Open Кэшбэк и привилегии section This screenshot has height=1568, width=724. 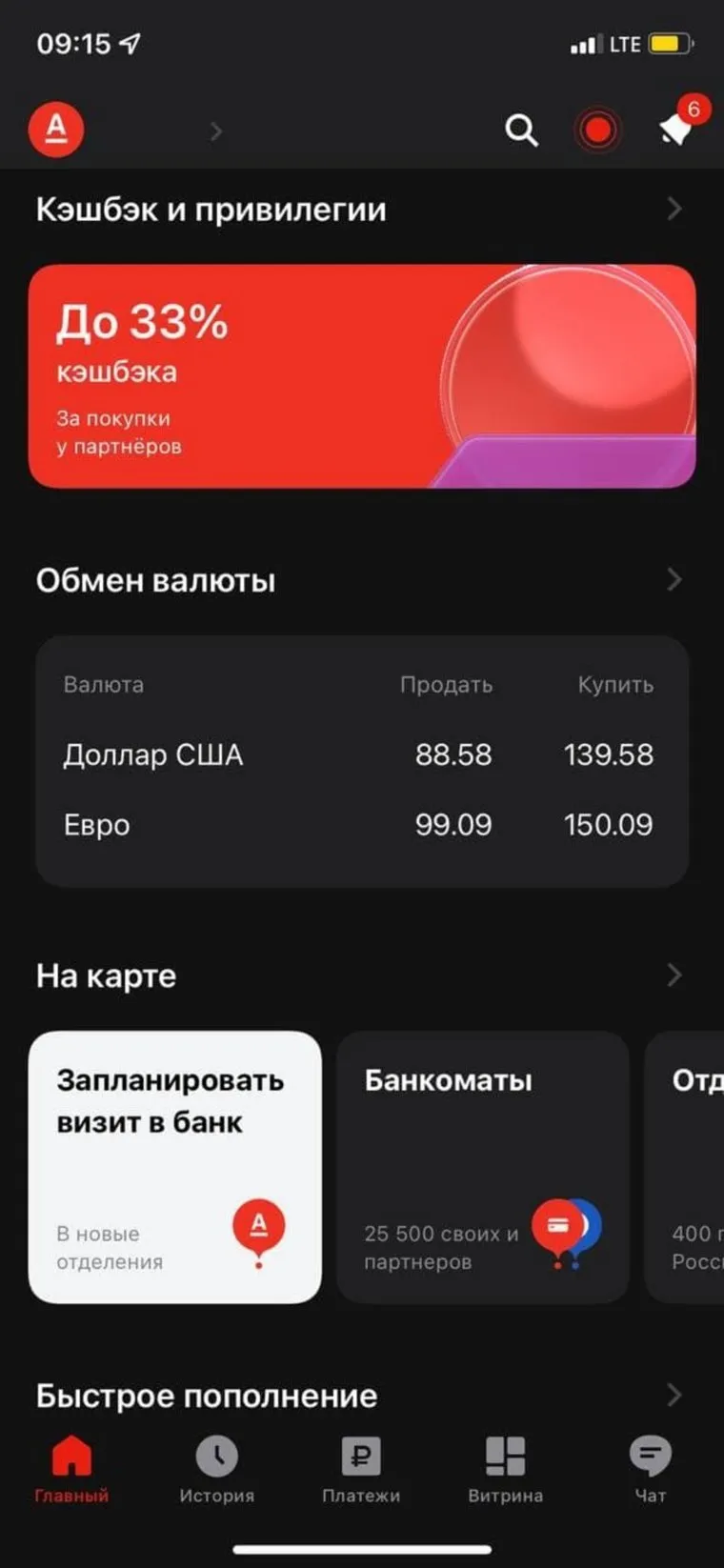[x=211, y=210]
